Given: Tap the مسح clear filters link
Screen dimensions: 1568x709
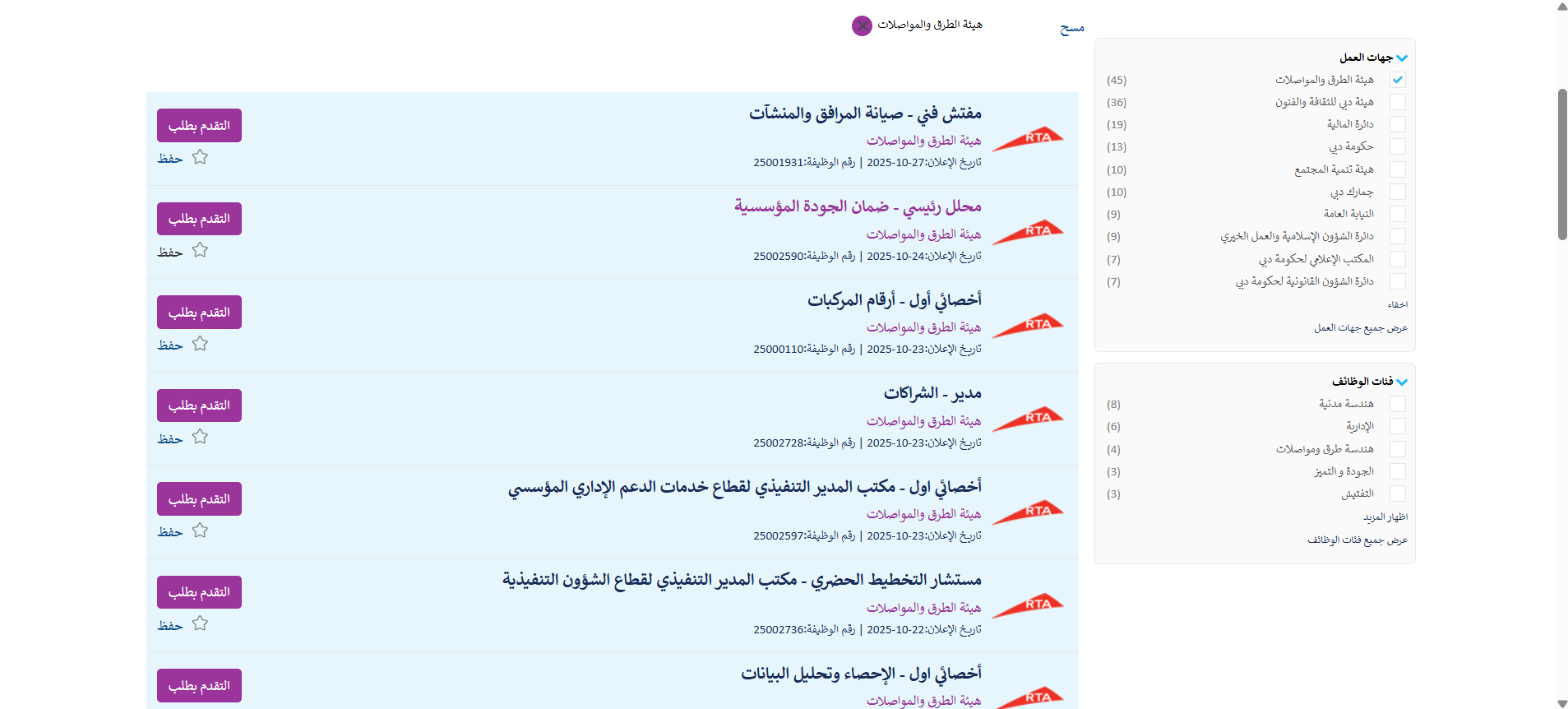Looking at the screenshot, I should pyautogui.click(x=1071, y=28).
